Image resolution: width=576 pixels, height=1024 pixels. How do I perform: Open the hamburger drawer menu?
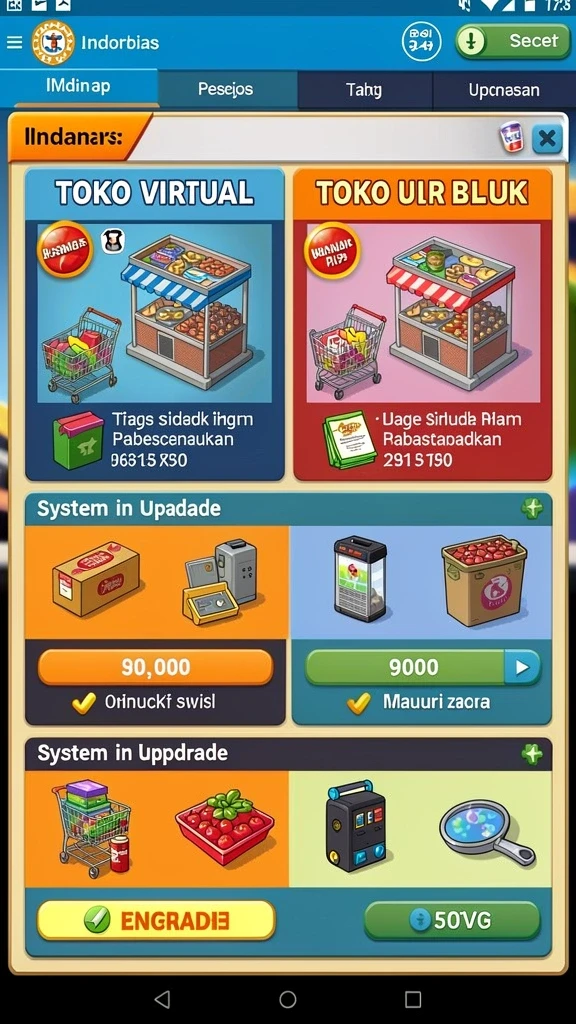tap(14, 42)
